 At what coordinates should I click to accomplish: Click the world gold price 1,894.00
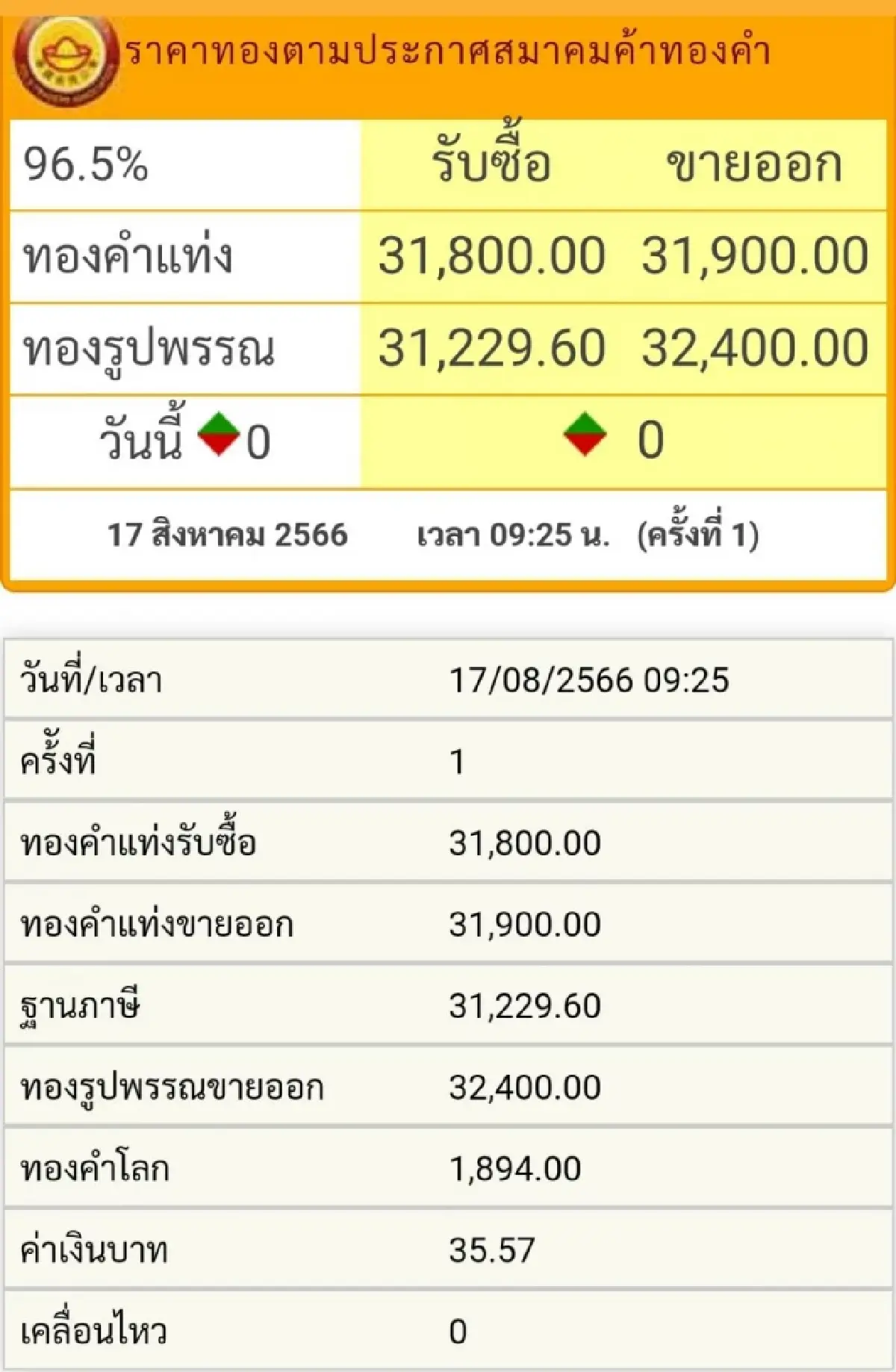515,1168
